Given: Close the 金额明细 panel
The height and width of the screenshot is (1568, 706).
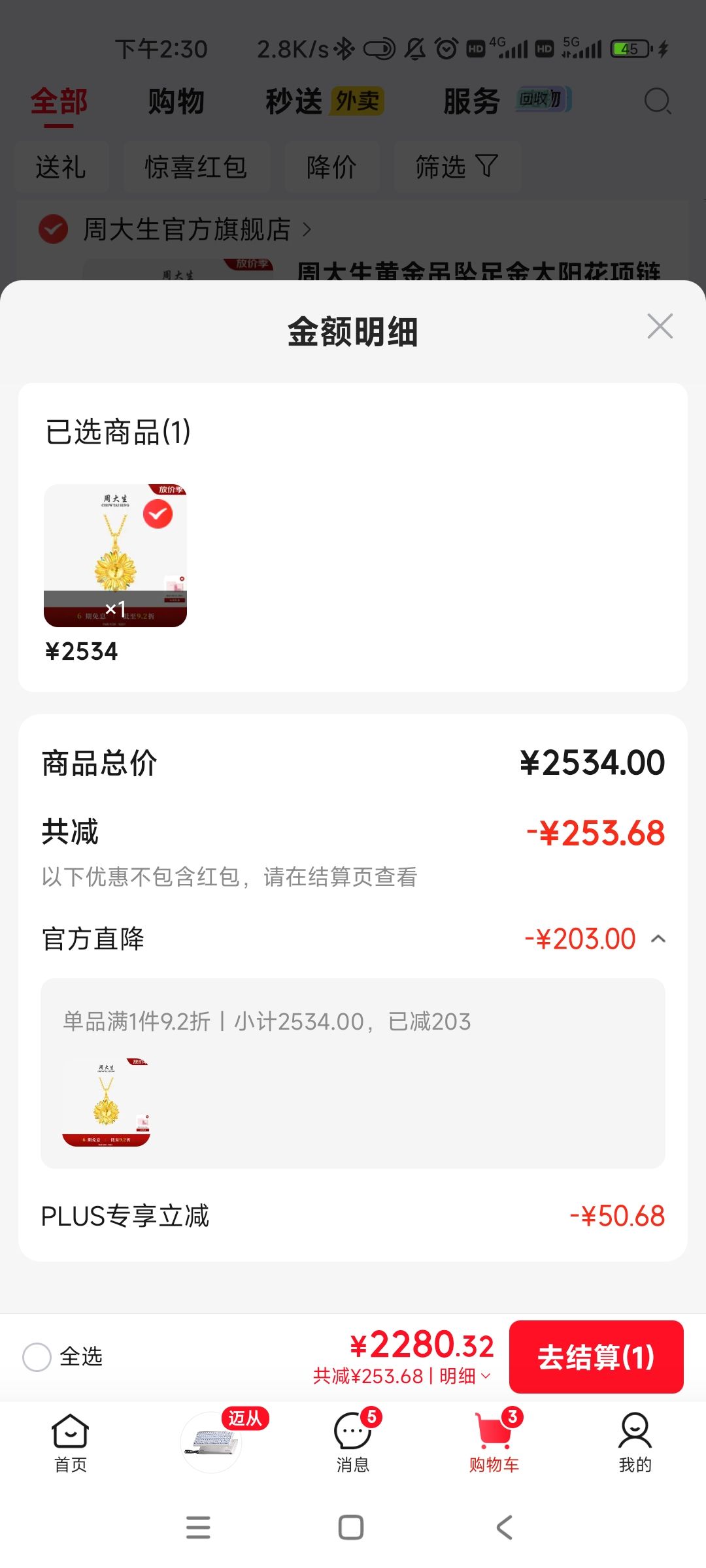Looking at the screenshot, I should point(660,326).
